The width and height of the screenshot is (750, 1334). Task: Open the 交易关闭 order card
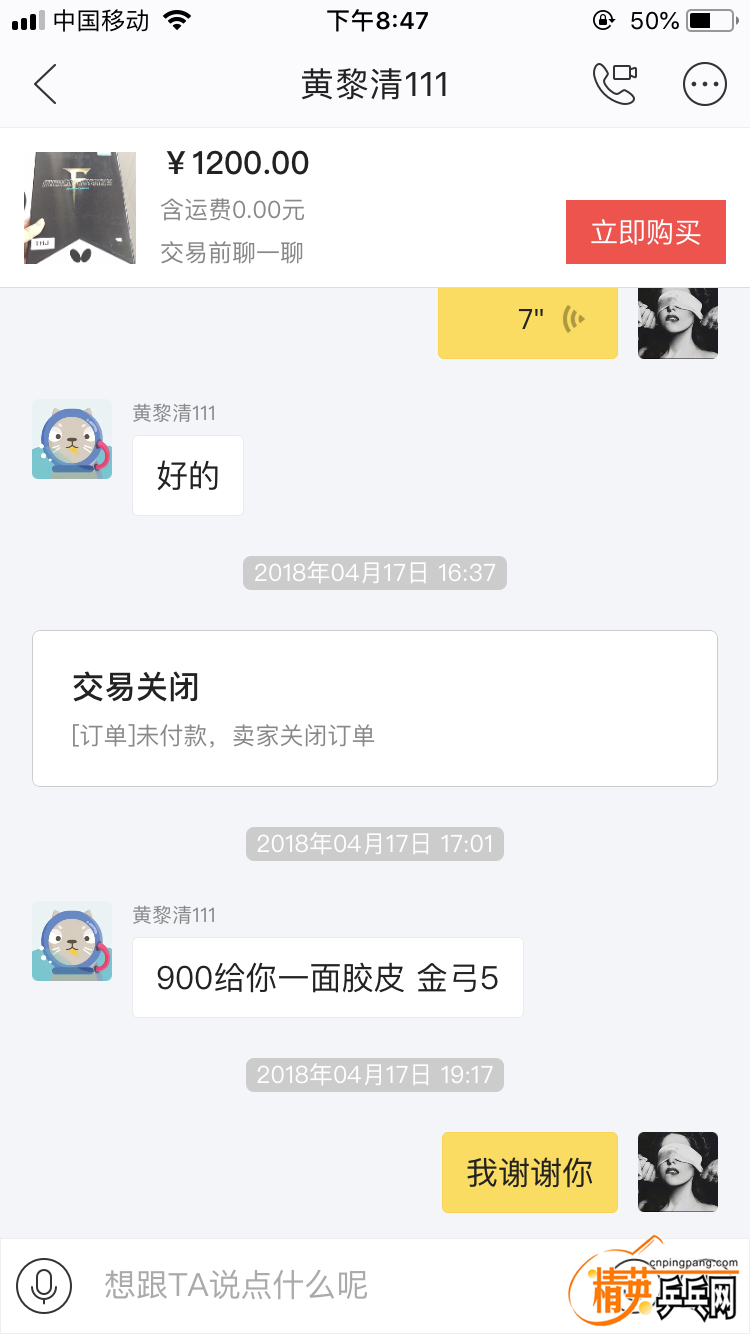tap(375, 708)
